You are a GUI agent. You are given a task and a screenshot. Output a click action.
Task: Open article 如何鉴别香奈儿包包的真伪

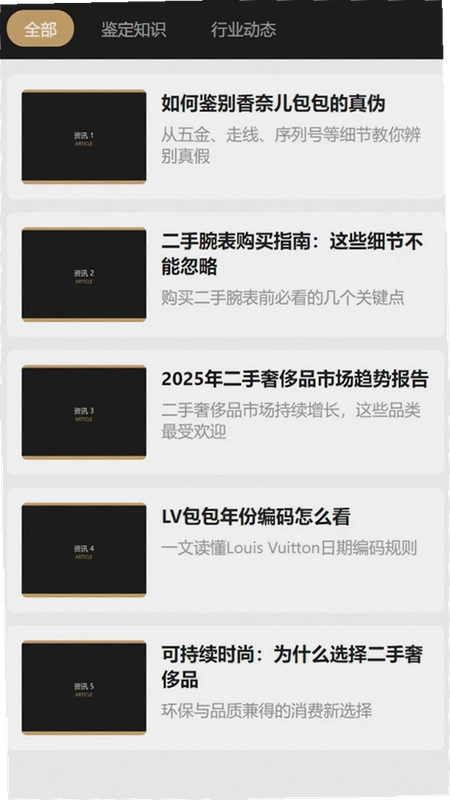(x=225, y=137)
